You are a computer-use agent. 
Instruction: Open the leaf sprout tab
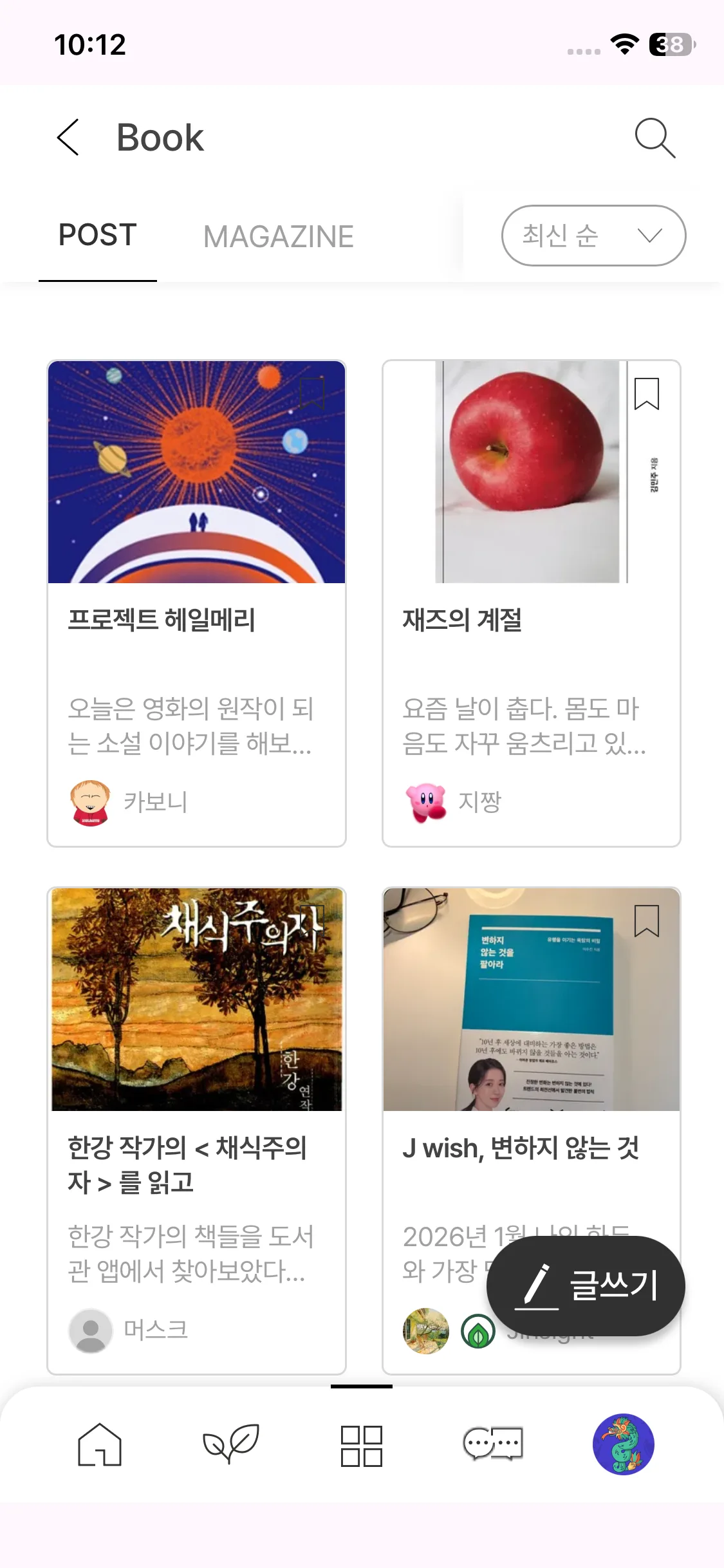[x=231, y=1444]
